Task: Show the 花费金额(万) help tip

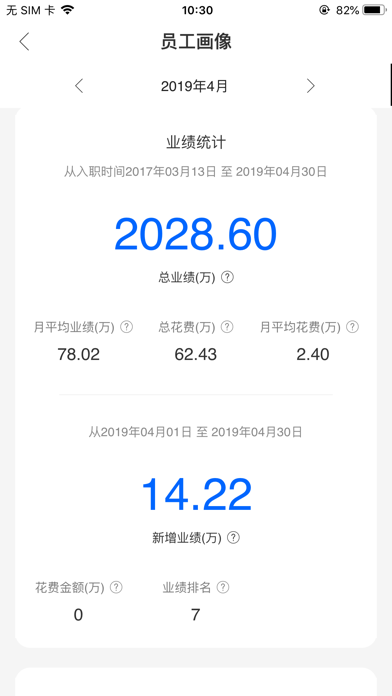Action: 116,587
